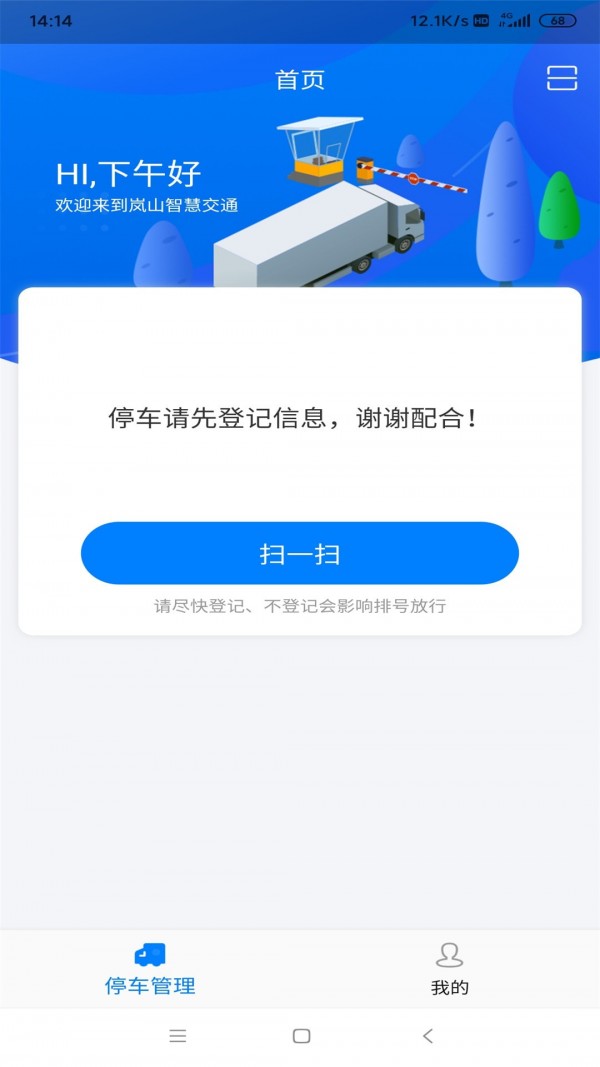Return to the system home screen
The image size is (600, 1067).
(x=301, y=1036)
